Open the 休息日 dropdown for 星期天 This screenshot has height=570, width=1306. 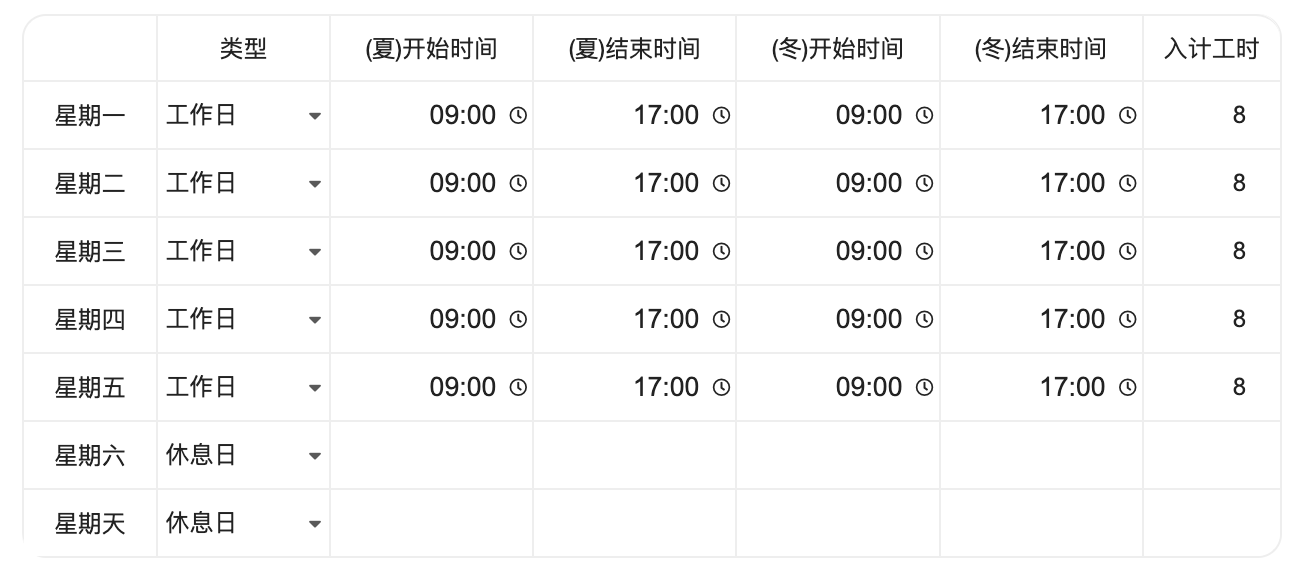(243, 524)
